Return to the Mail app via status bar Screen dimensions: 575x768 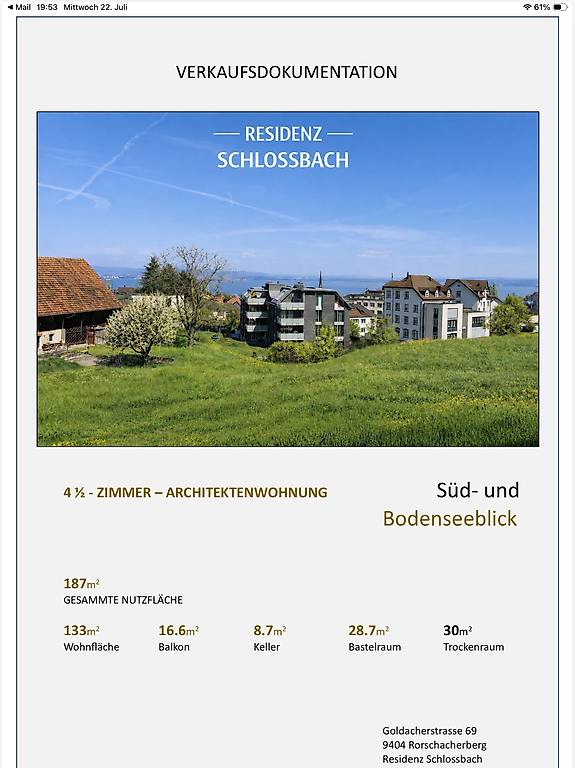[x=20, y=7]
